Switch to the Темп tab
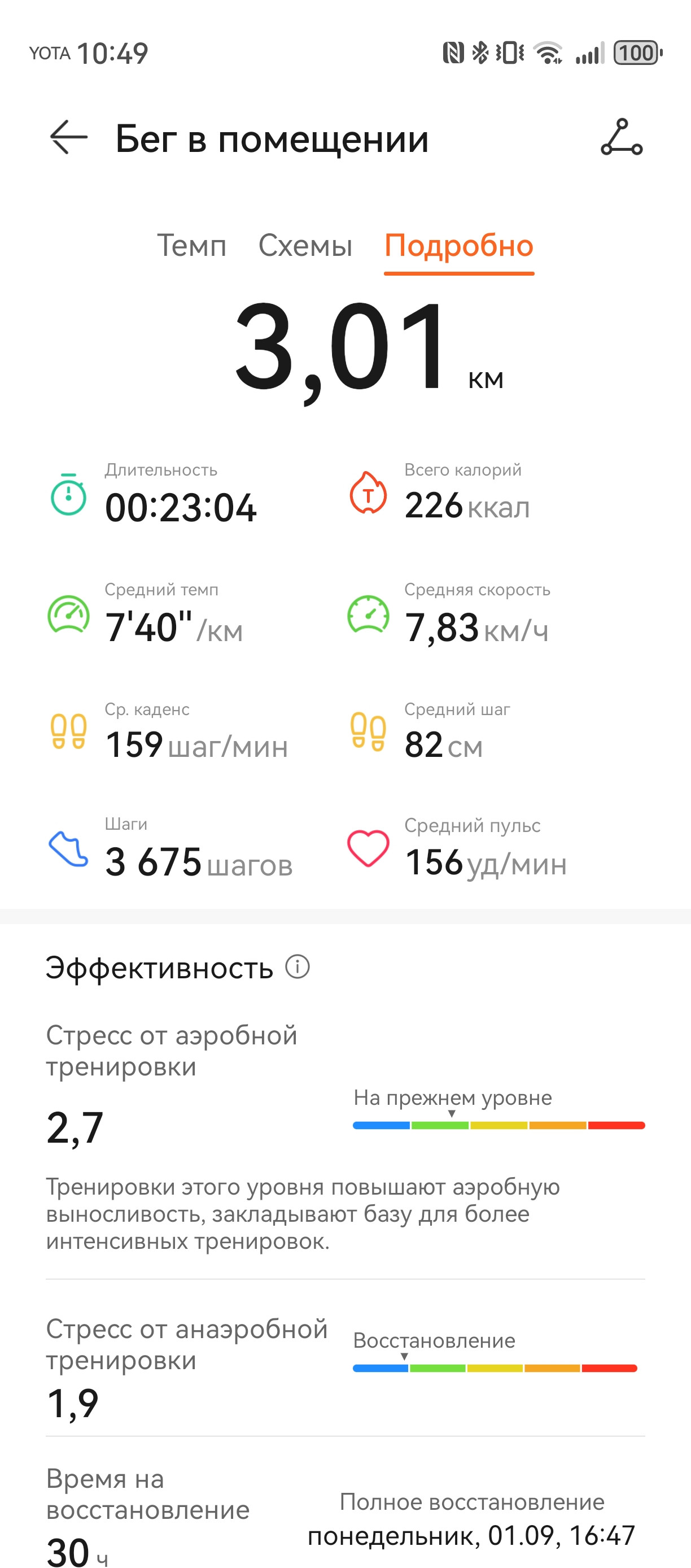Screen dimensions: 691x1568 click(x=191, y=246)
